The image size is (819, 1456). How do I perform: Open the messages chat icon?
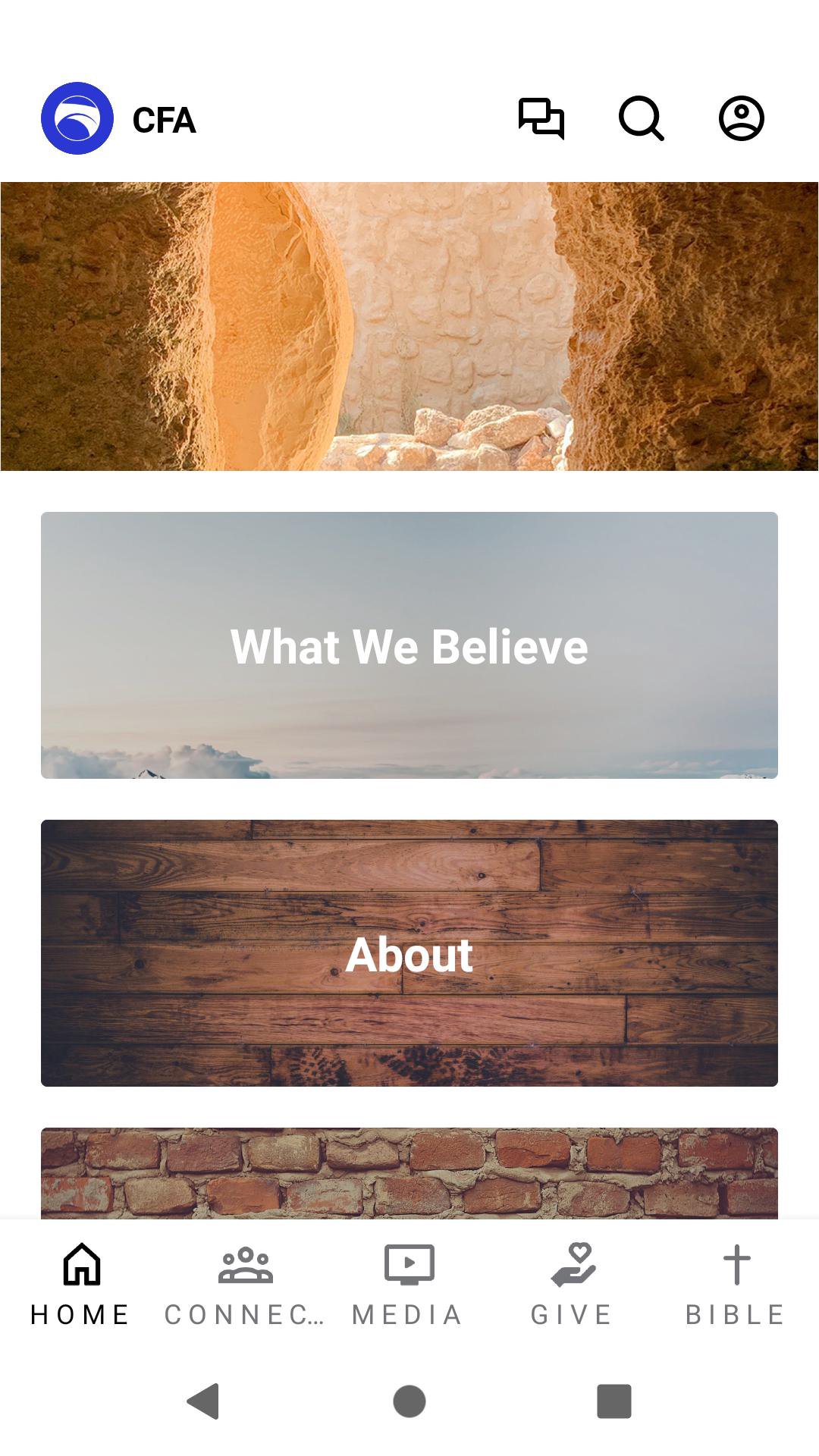point(541,118)
